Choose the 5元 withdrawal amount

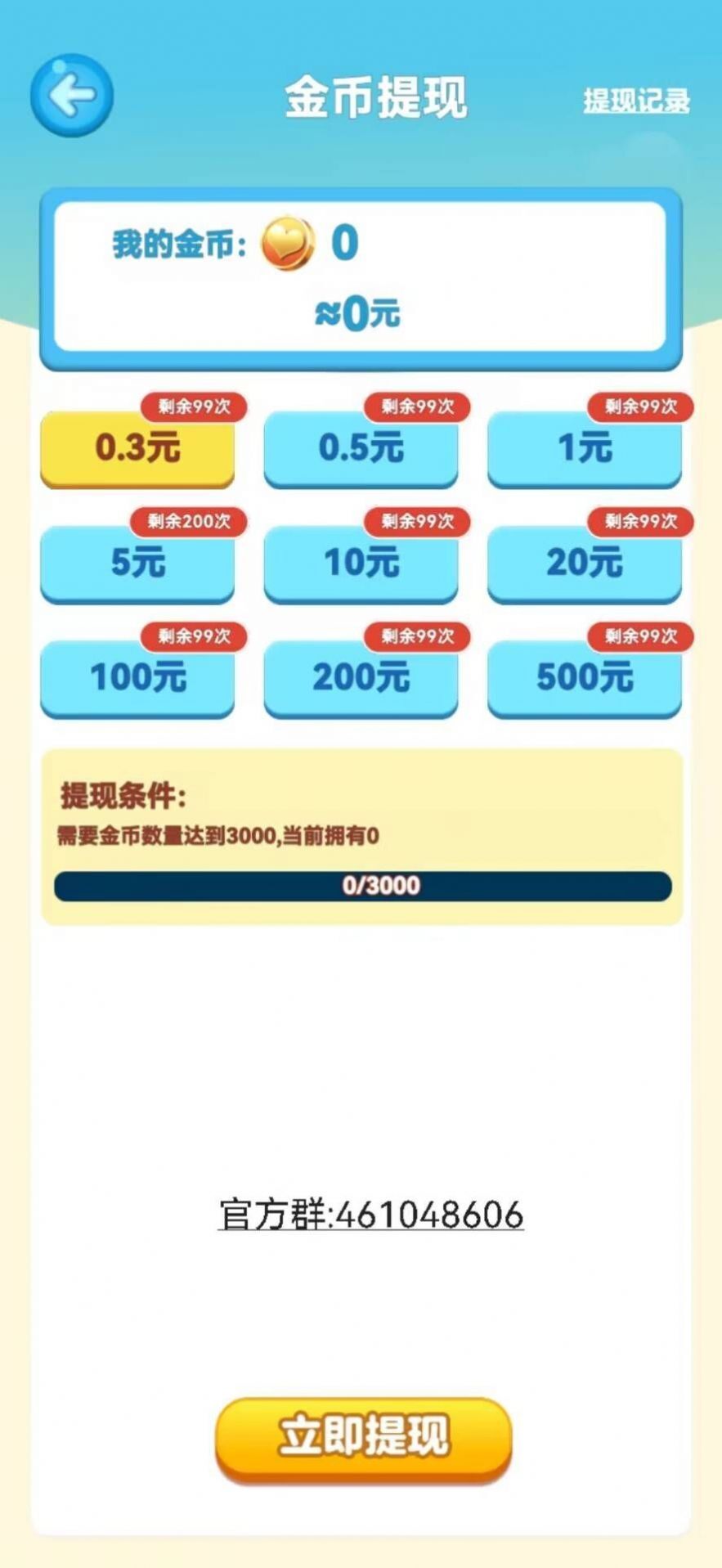[x=137, y=563]
